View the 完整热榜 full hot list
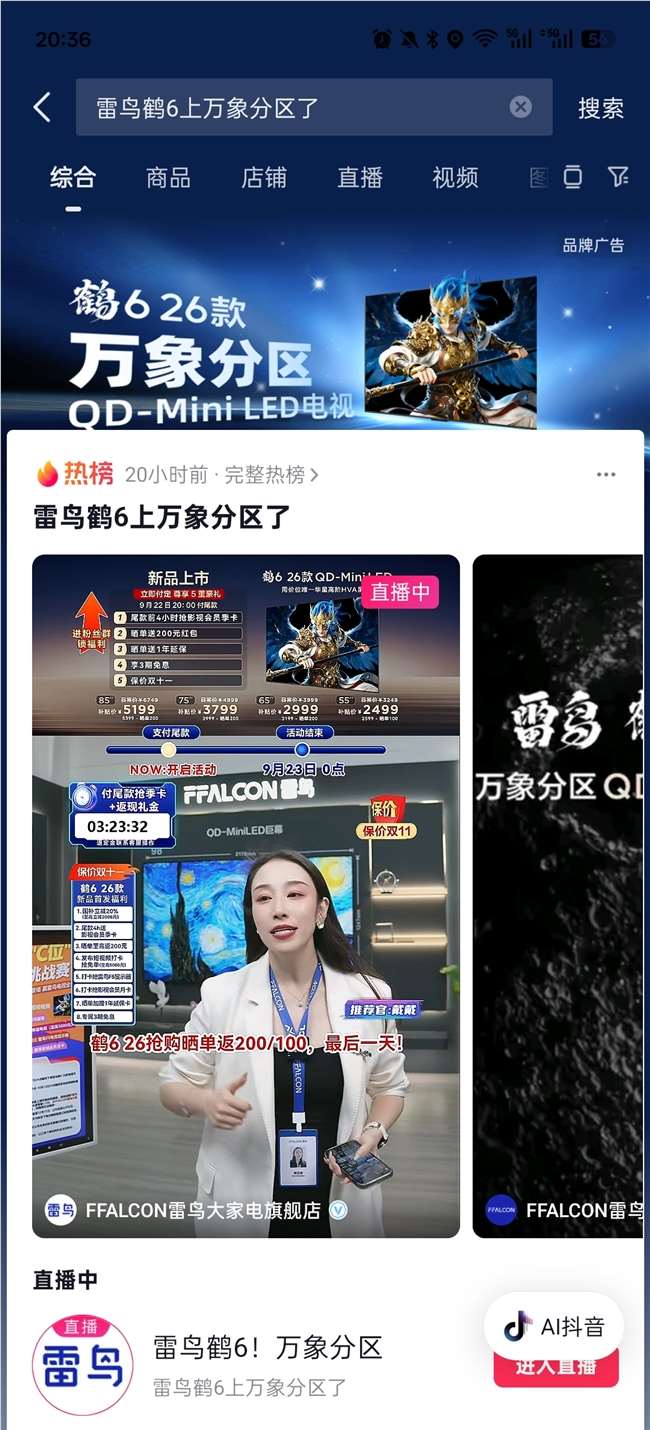The image size is (650, 1430). click(270, 474)
